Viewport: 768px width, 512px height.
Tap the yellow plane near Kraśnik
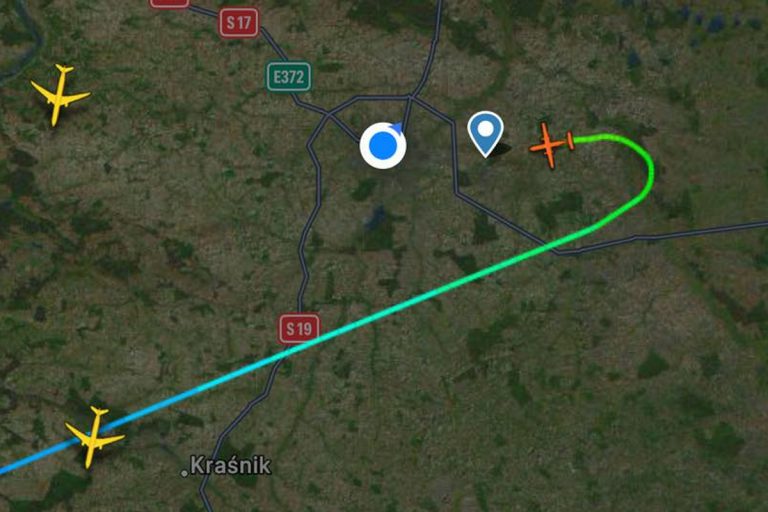(x=94, y=437)
